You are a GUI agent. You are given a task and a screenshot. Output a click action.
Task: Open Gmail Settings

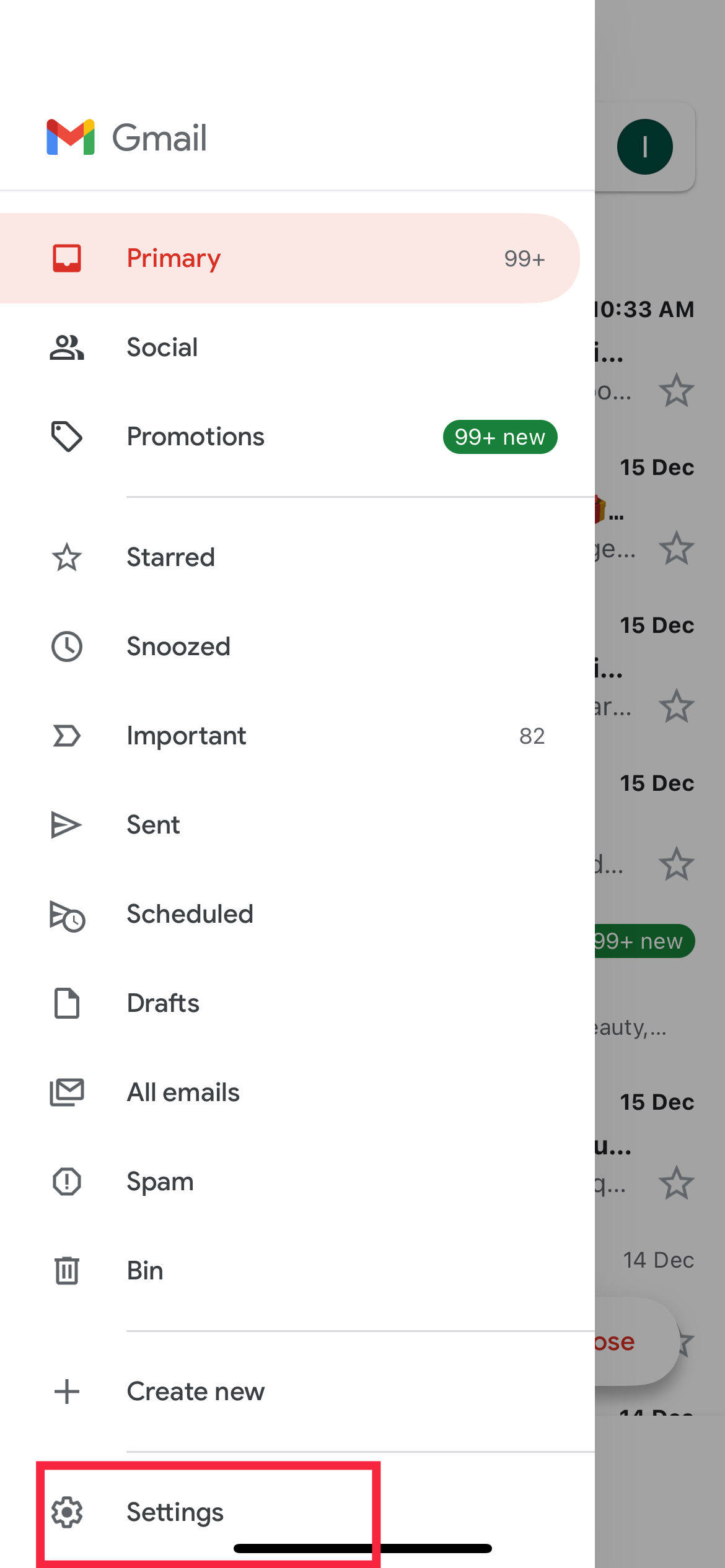[x=175, y=1512]
